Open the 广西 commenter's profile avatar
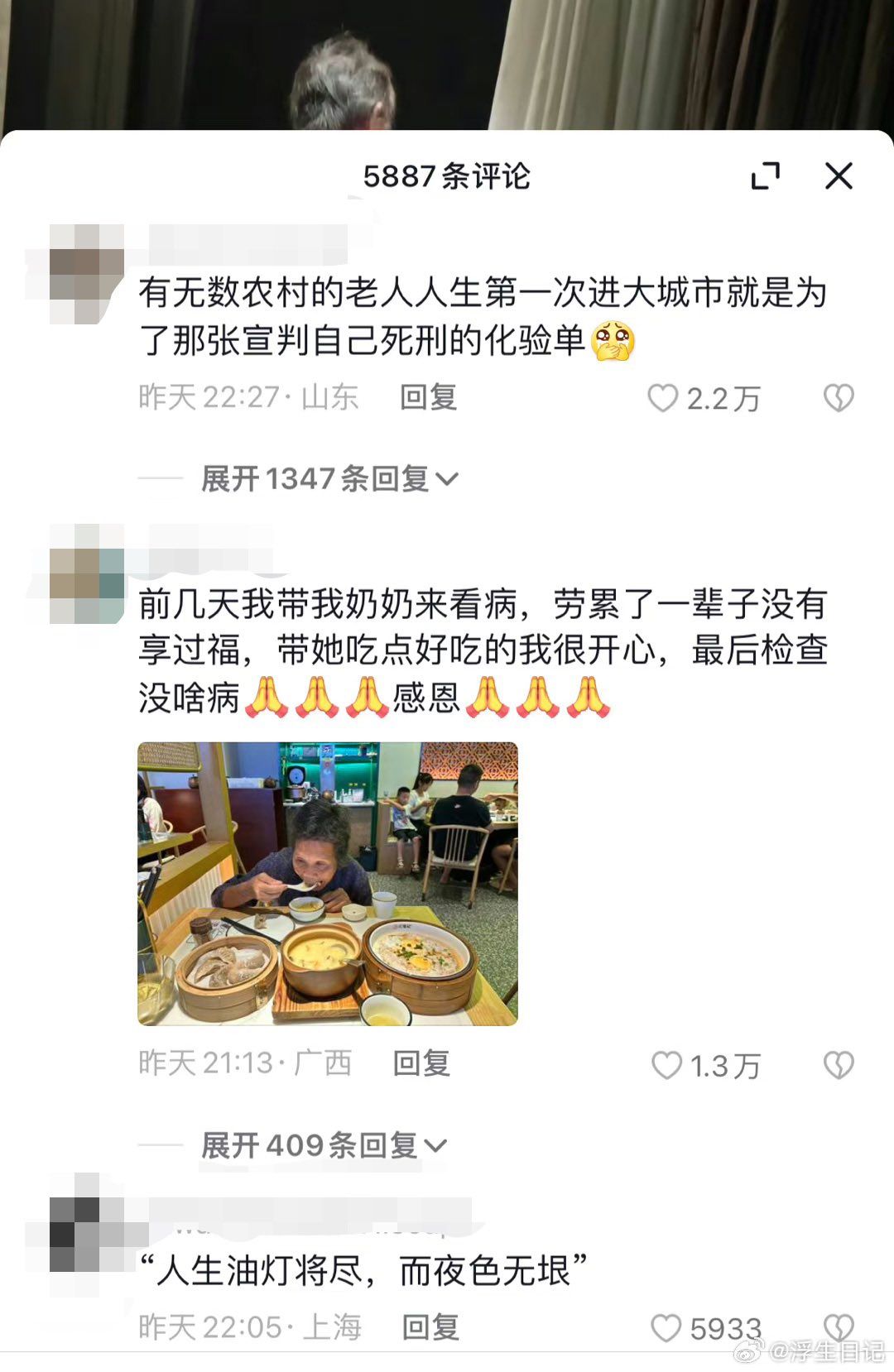The width and height of the screenshot is (894, 1372). 87,573
